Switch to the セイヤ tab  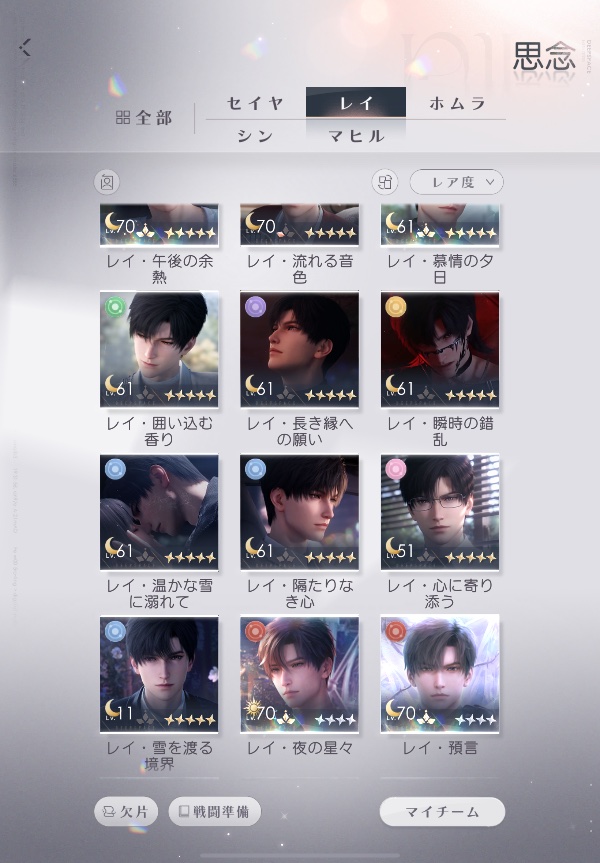coord(255,103)
